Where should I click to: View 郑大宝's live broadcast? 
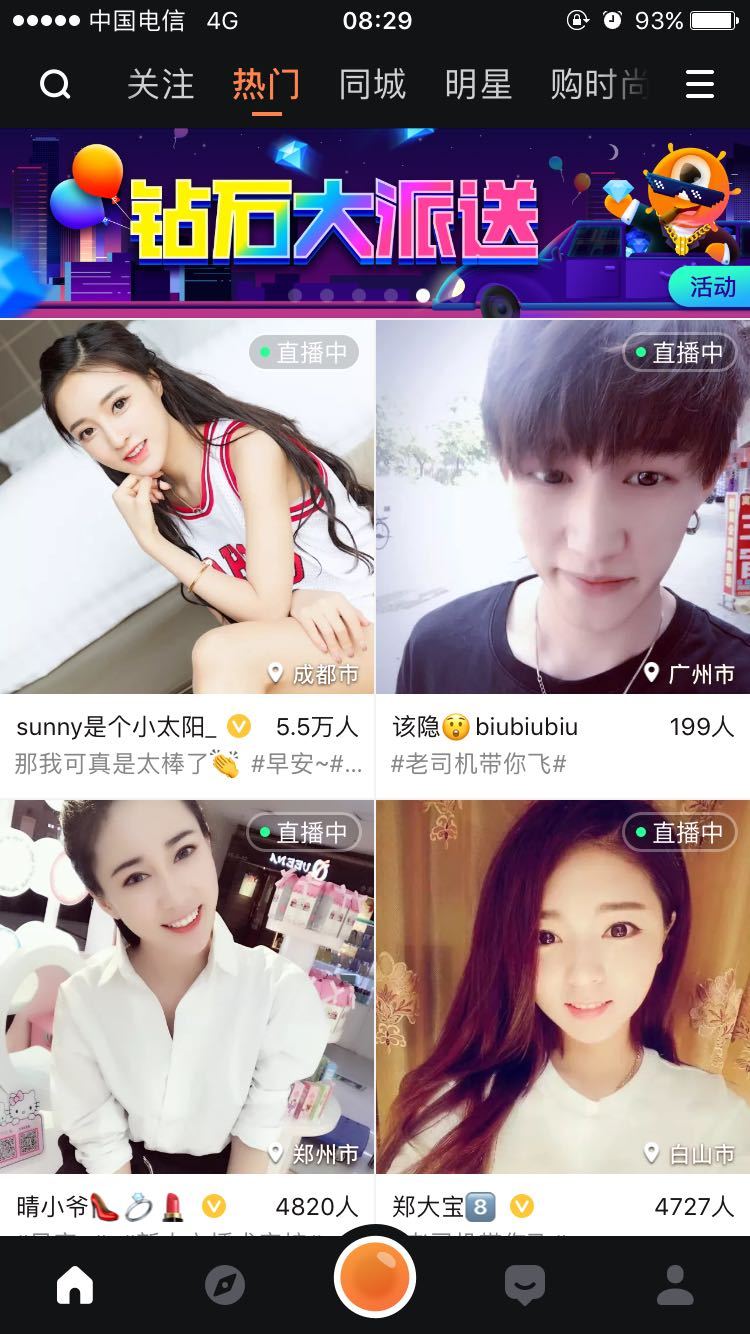coord(563,987)
